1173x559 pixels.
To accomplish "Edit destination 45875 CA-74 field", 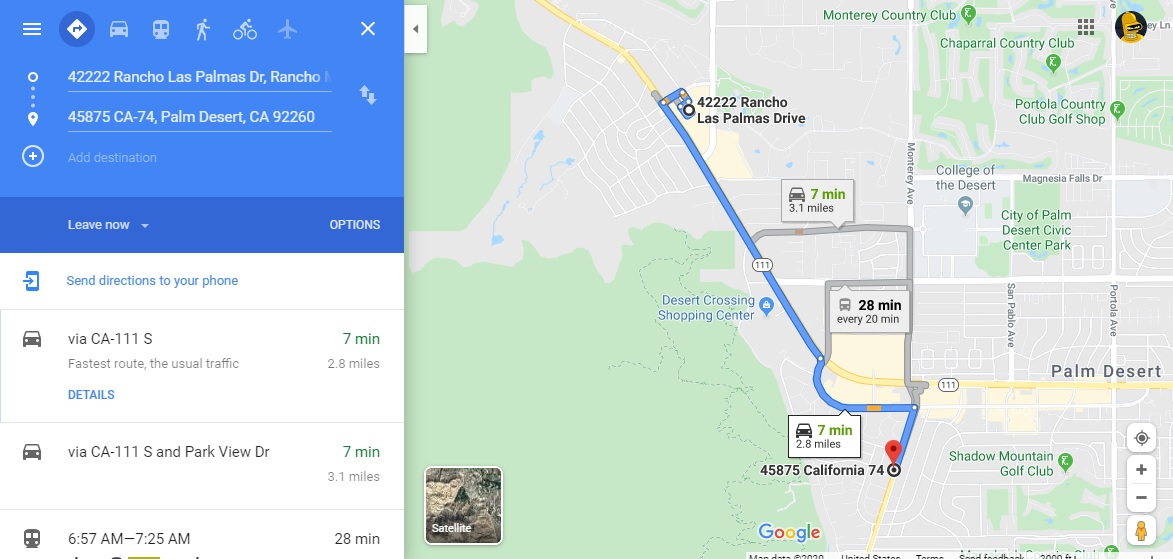I will pos(200,117).
